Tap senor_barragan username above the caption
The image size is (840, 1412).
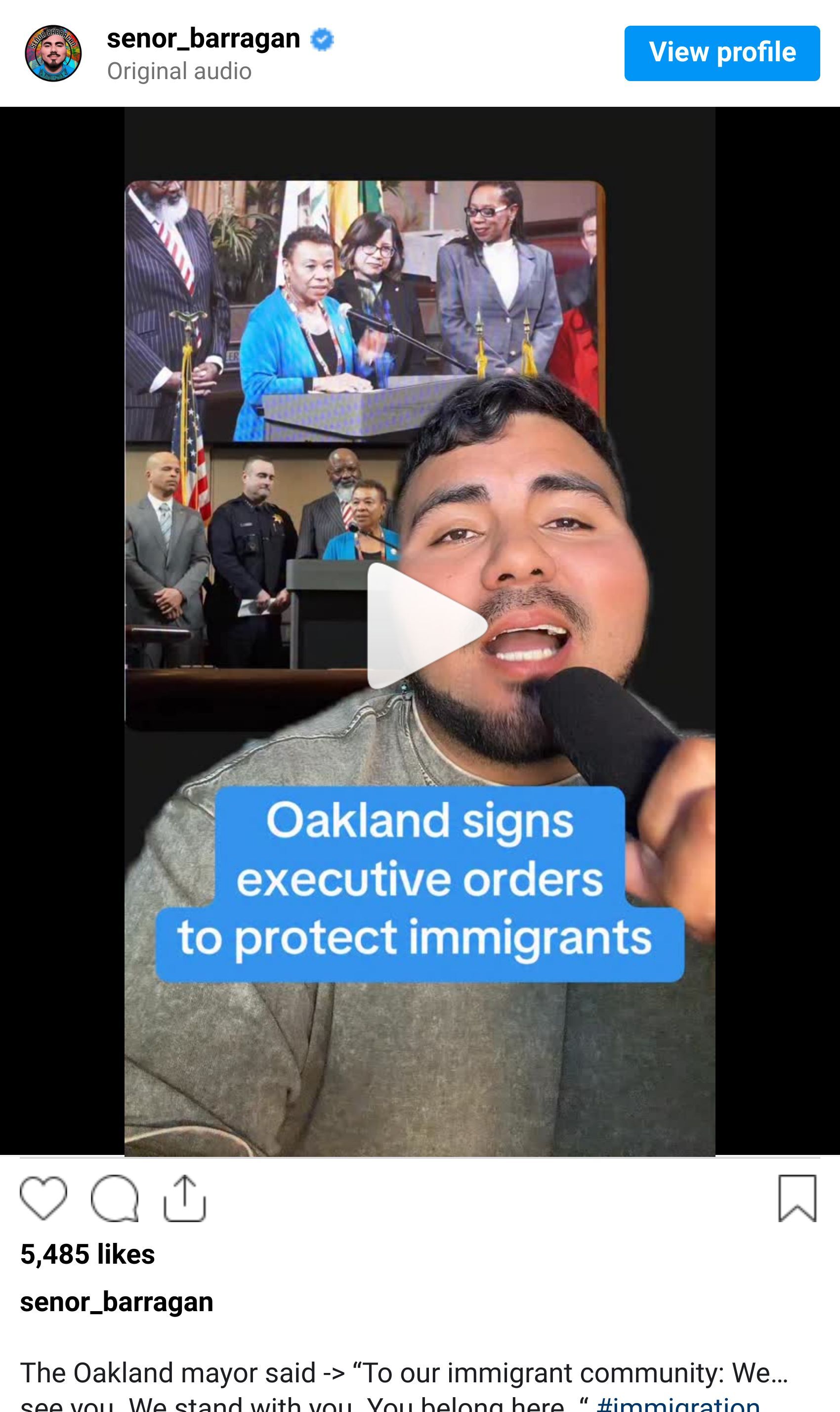pyautogui.click(x=117, y=1302)
